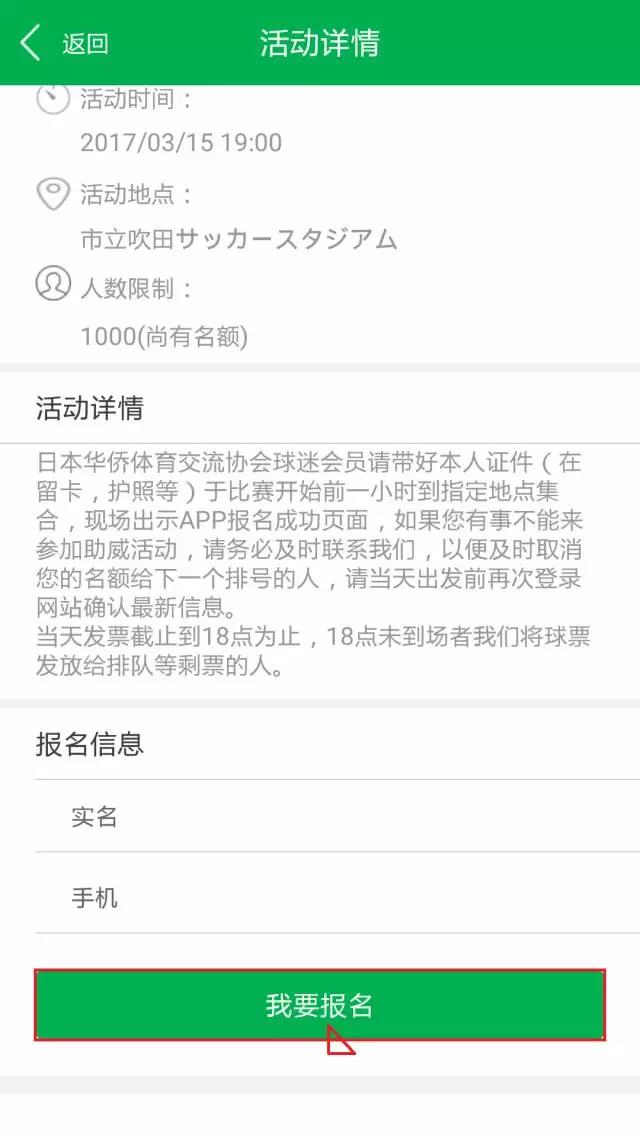
Task: Tap the green 我要报名 sign-up button
Action: pyautogui.click(x=320, y=1005)
